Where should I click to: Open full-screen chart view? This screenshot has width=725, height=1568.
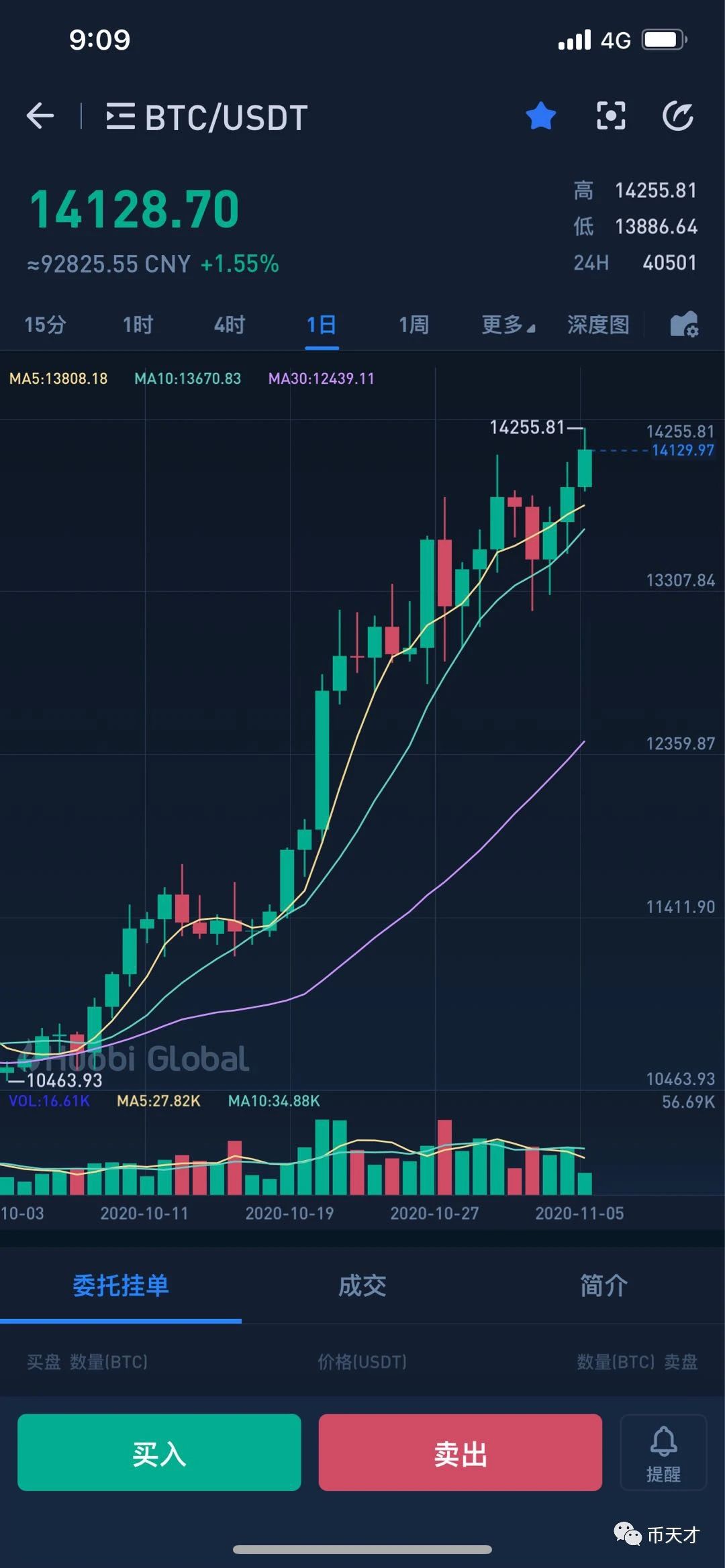611,116
